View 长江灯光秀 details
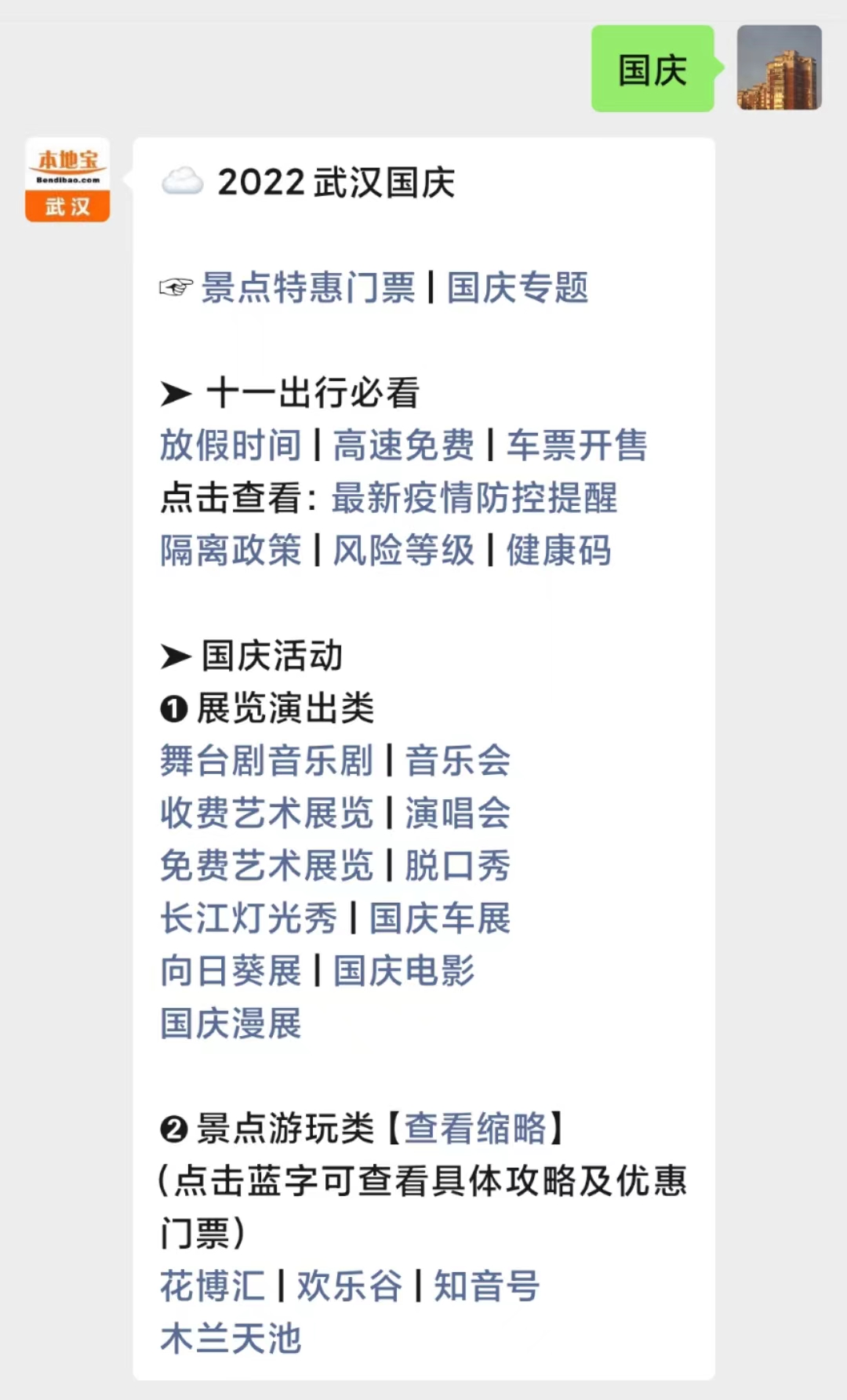The width and height of the screenshot is (847, 1400). pos(249,918)
